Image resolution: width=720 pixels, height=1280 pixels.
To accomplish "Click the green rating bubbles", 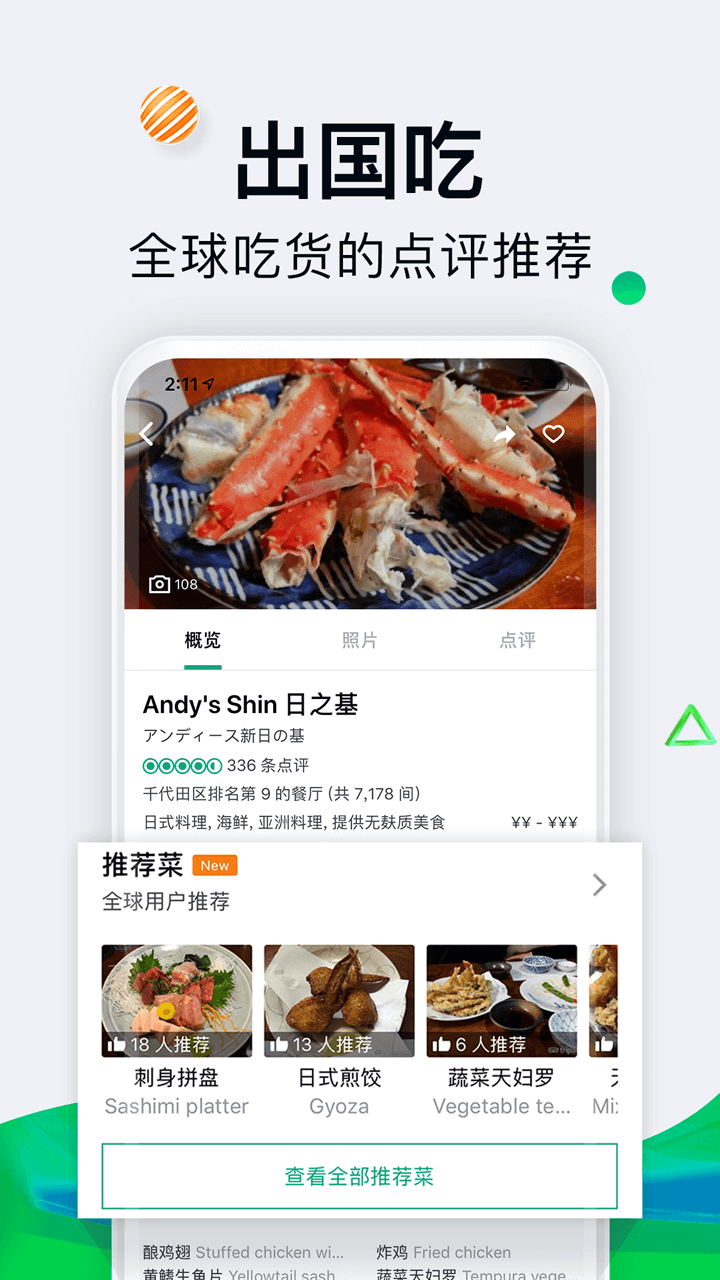I will pos(182,765).
